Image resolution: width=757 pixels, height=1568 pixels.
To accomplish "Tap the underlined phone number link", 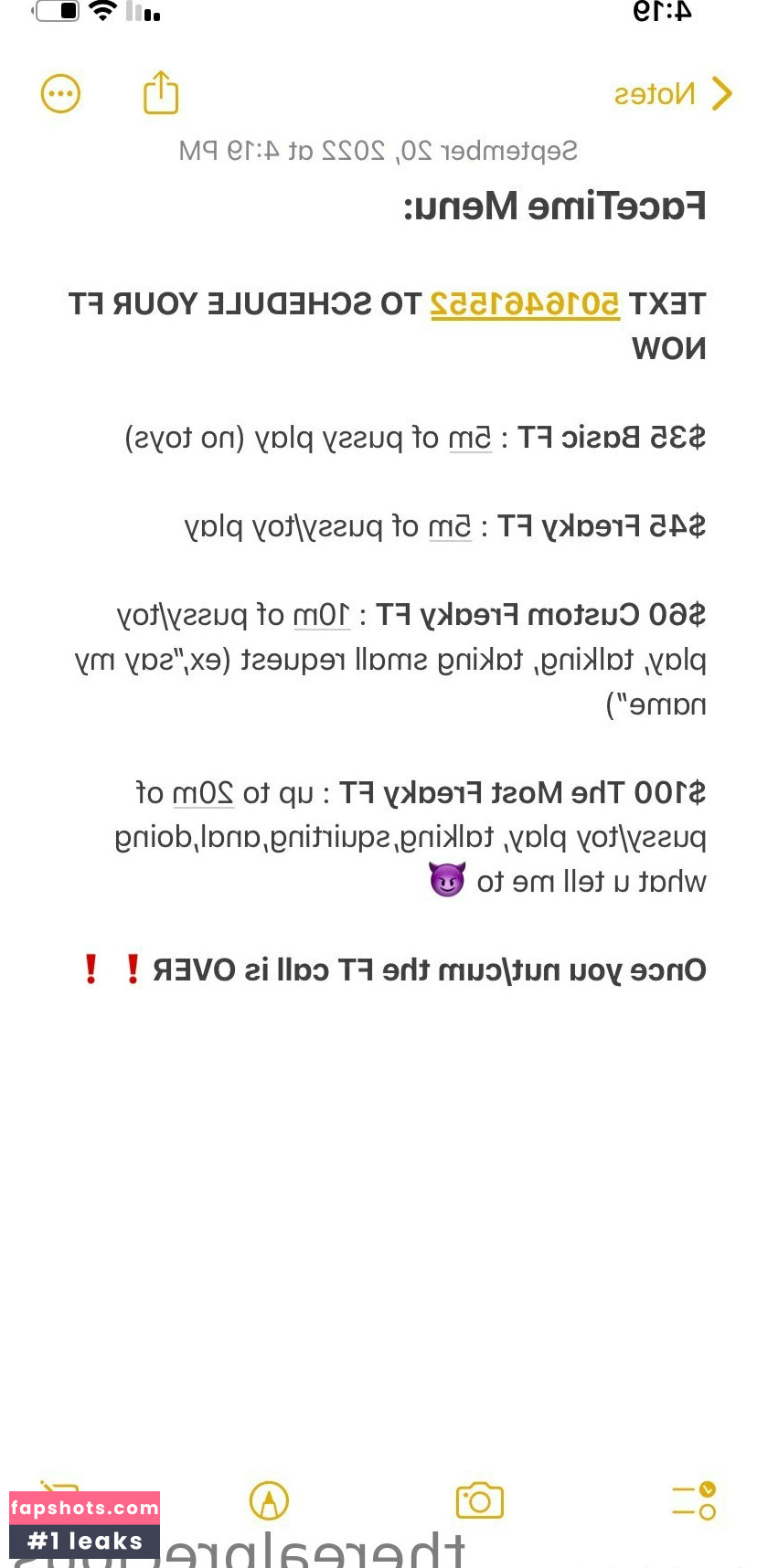I will (524, 303).
